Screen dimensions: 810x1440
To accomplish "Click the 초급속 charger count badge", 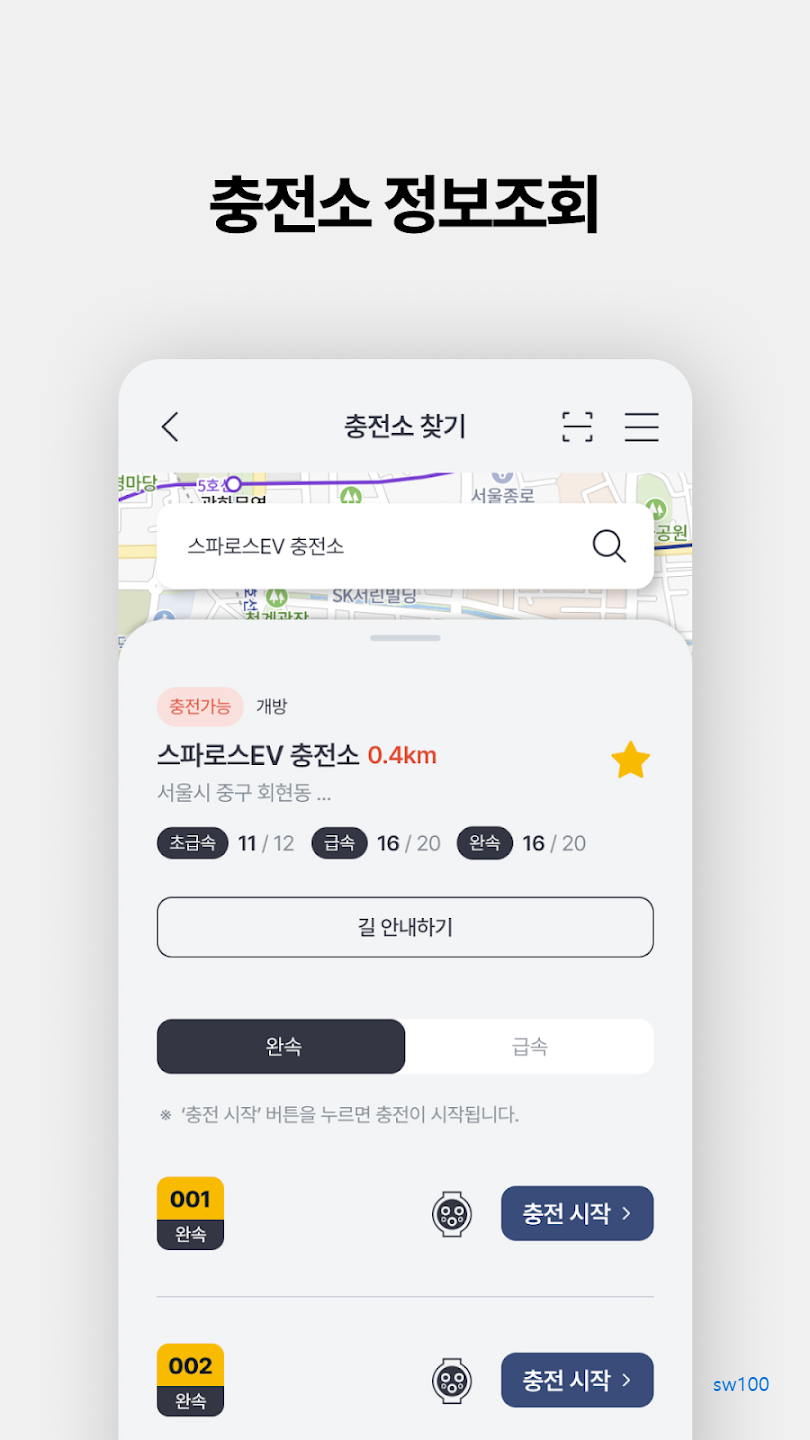I will click(192, 843).
